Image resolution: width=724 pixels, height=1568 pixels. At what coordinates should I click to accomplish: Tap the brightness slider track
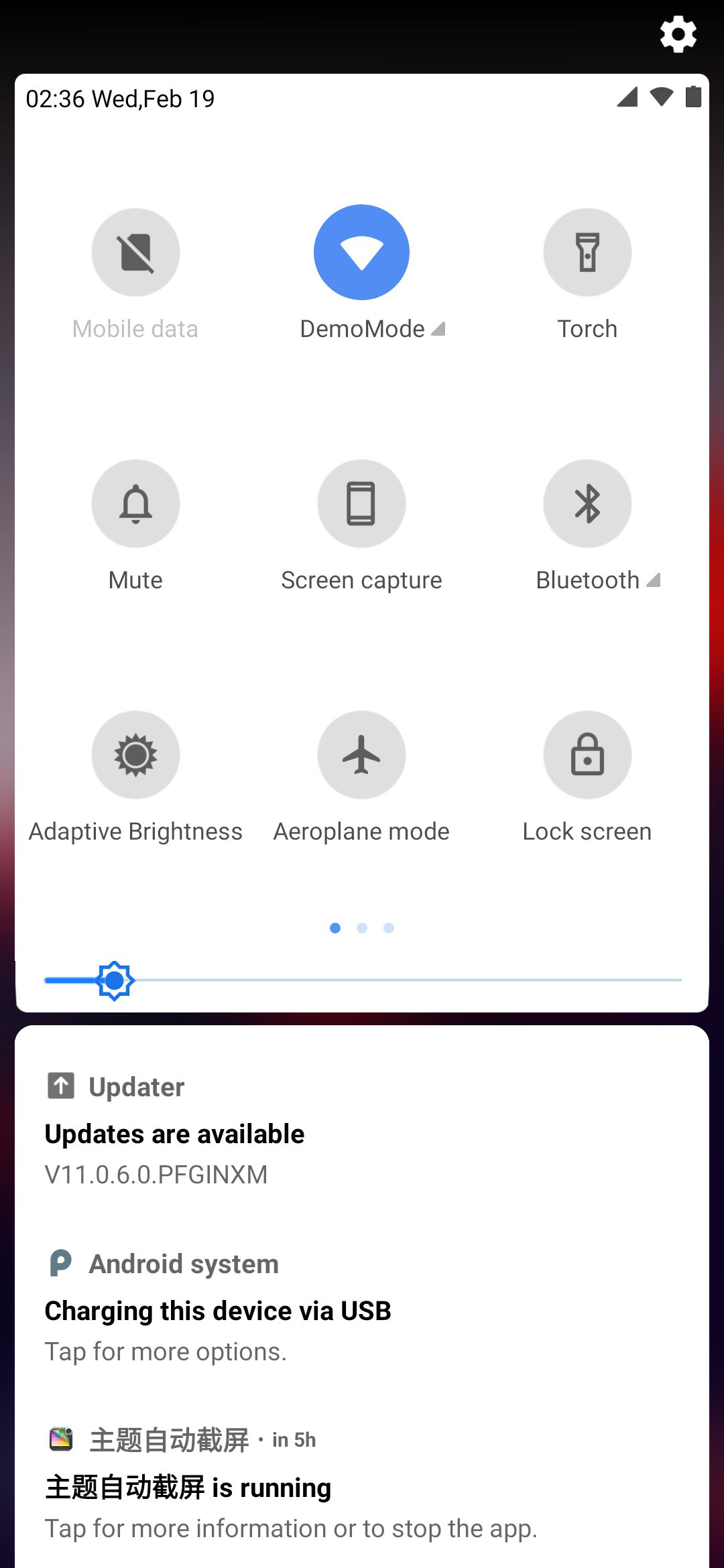[x=363, y=980]
